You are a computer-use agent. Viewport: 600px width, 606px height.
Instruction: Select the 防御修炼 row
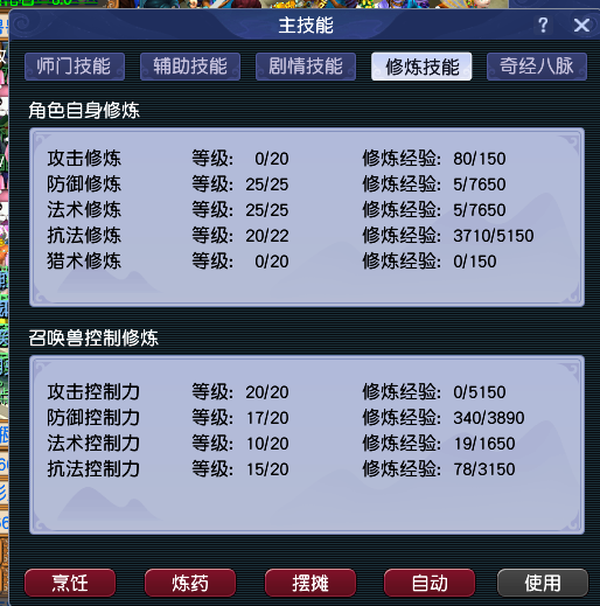[85, 184]
